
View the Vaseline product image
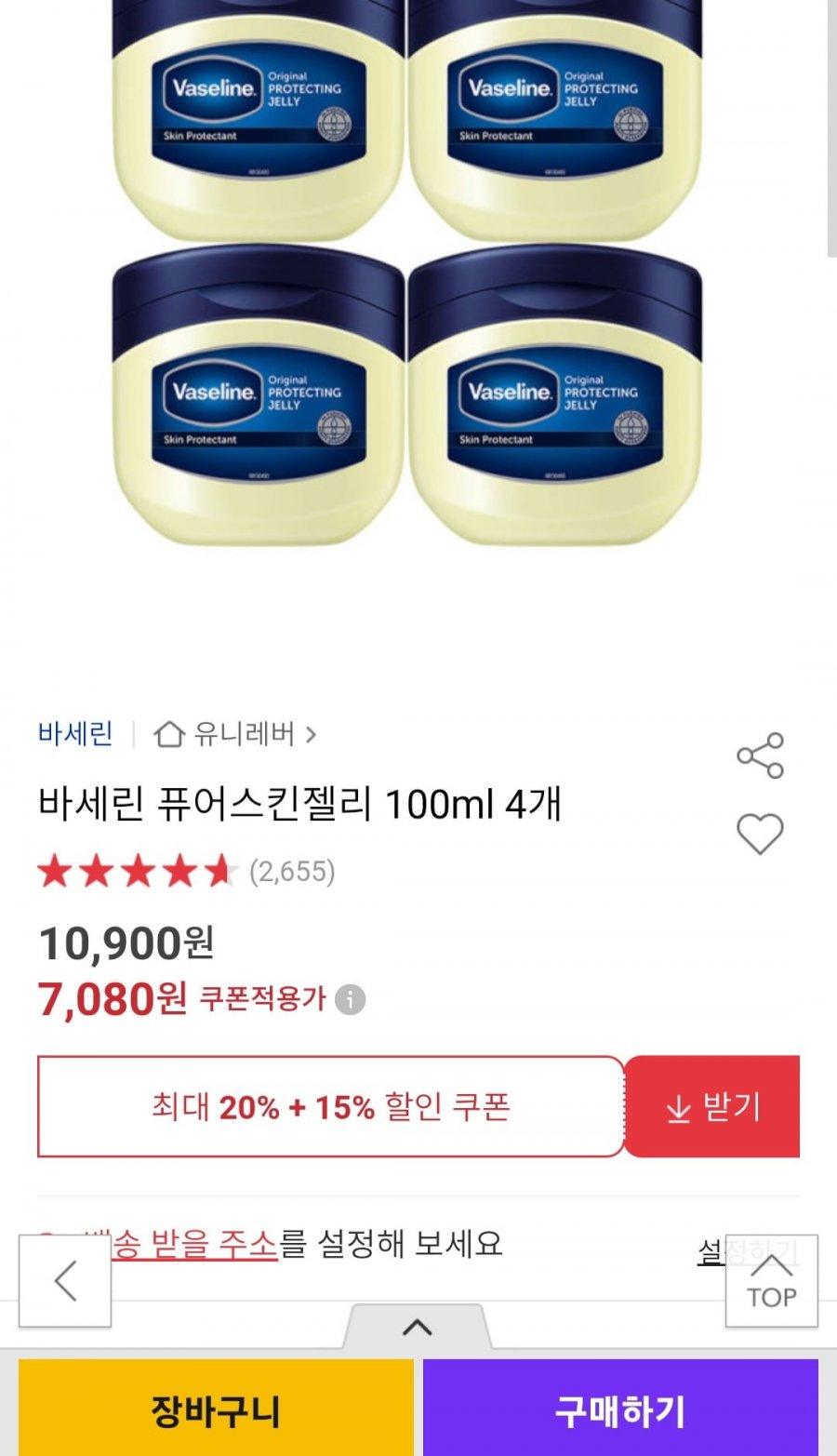click(406, 279)
